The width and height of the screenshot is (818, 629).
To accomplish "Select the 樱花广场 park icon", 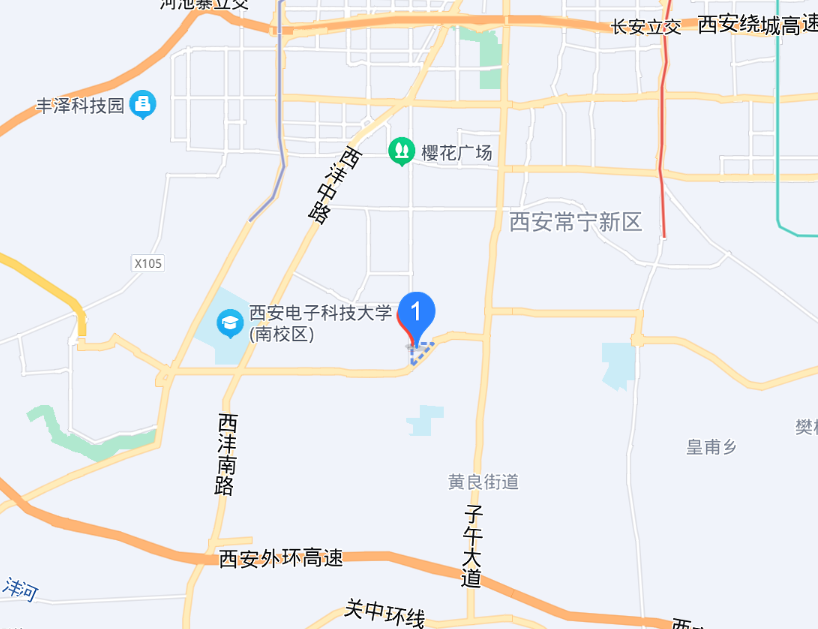I will pyautogui.click(x=401, y=152).
